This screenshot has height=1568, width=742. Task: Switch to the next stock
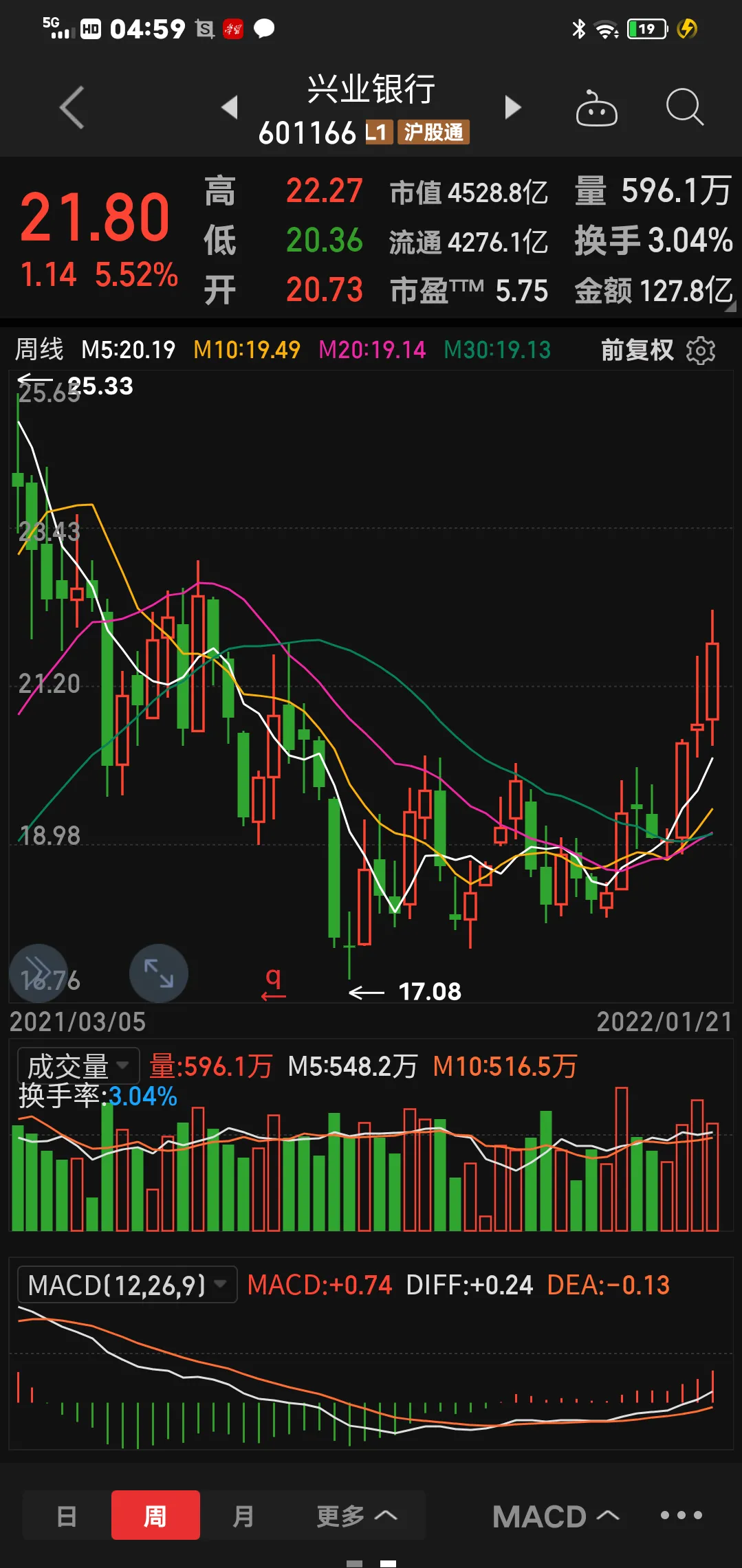click(512, 107)
